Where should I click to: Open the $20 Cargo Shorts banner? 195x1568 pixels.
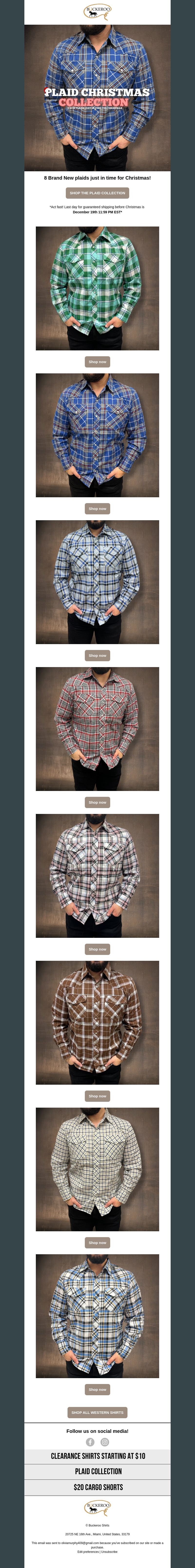coord(97,1487)
